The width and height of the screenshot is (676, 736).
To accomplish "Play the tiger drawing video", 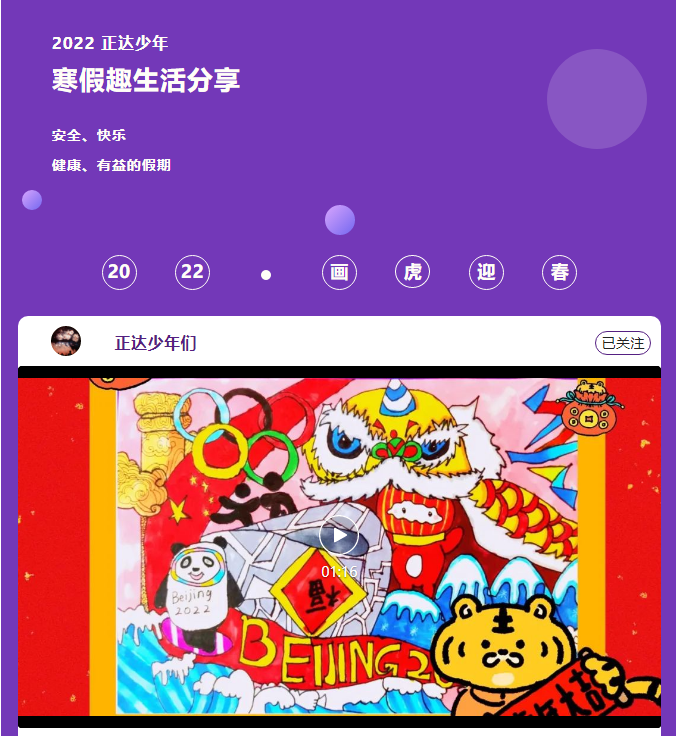I will (339, 535).
